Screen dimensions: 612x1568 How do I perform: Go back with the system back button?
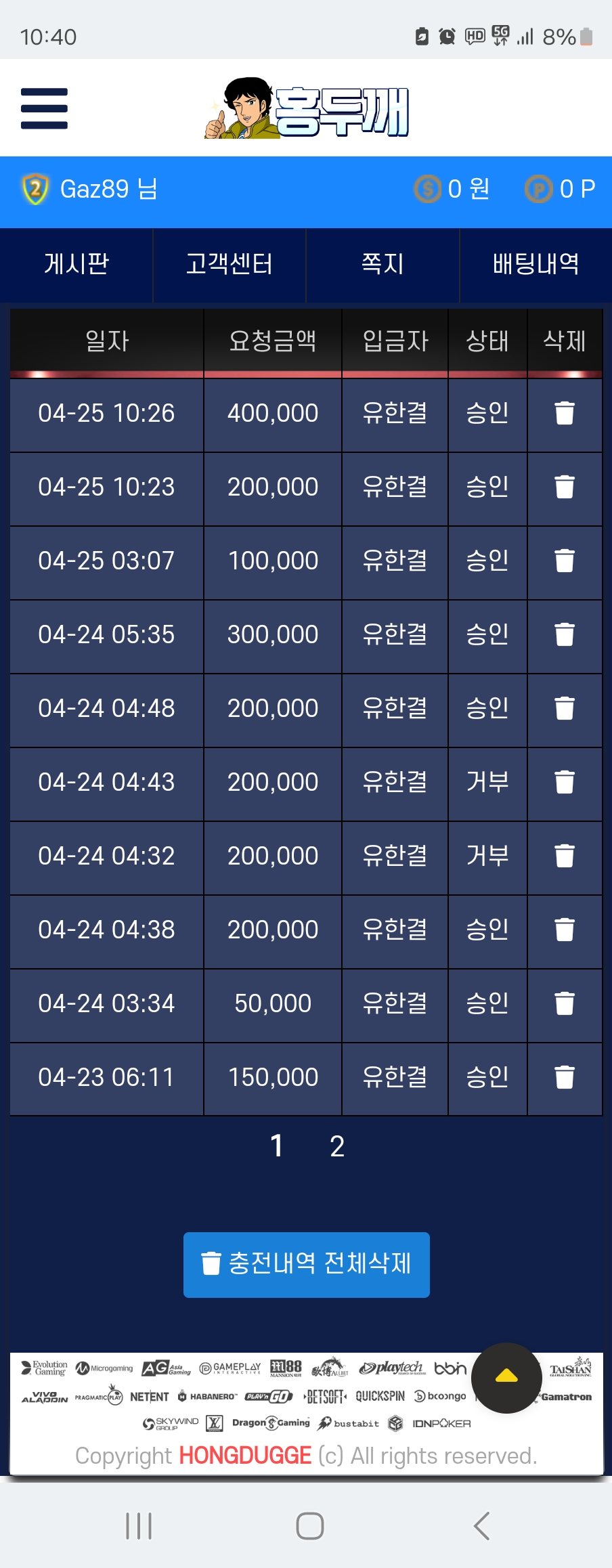tap(481, 1526)
